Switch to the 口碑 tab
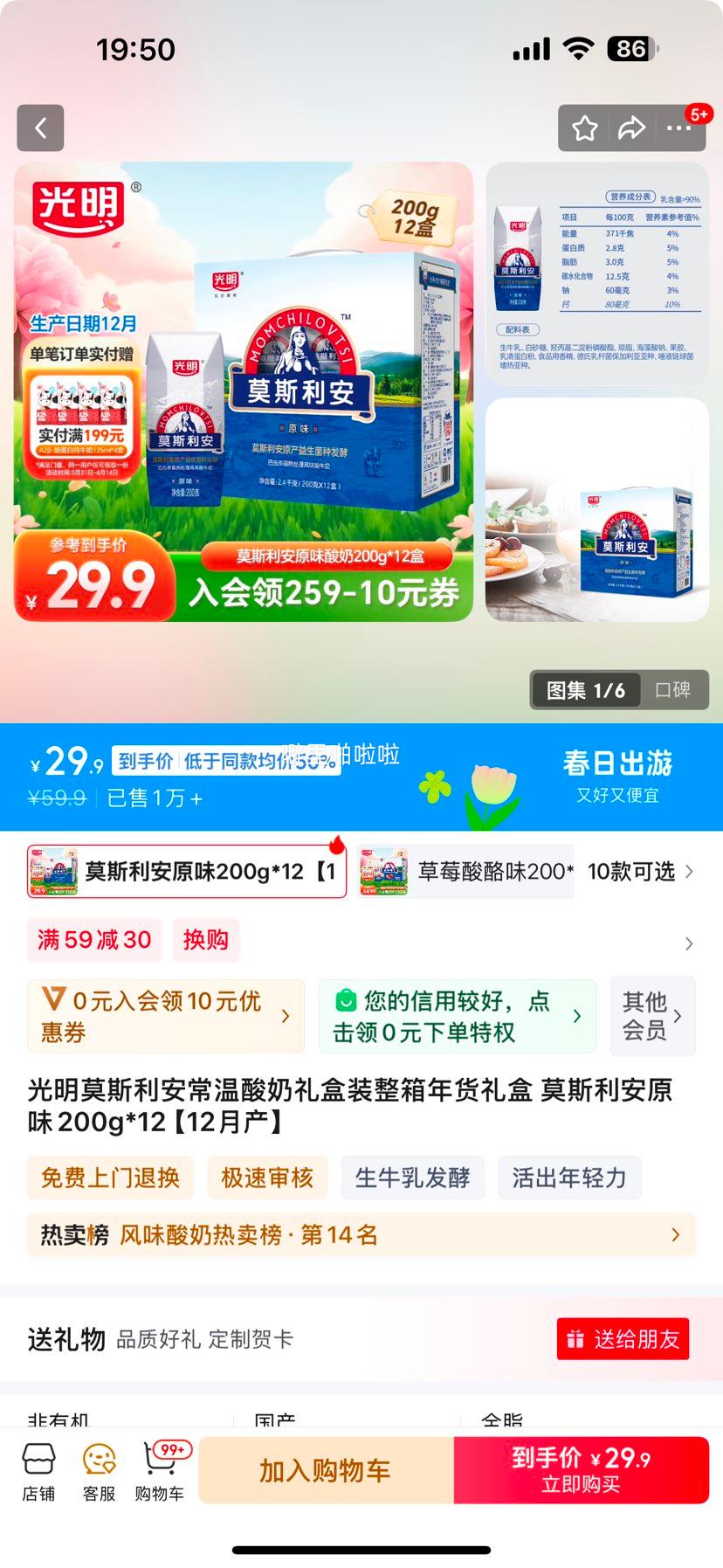 [x=673, y=689]
